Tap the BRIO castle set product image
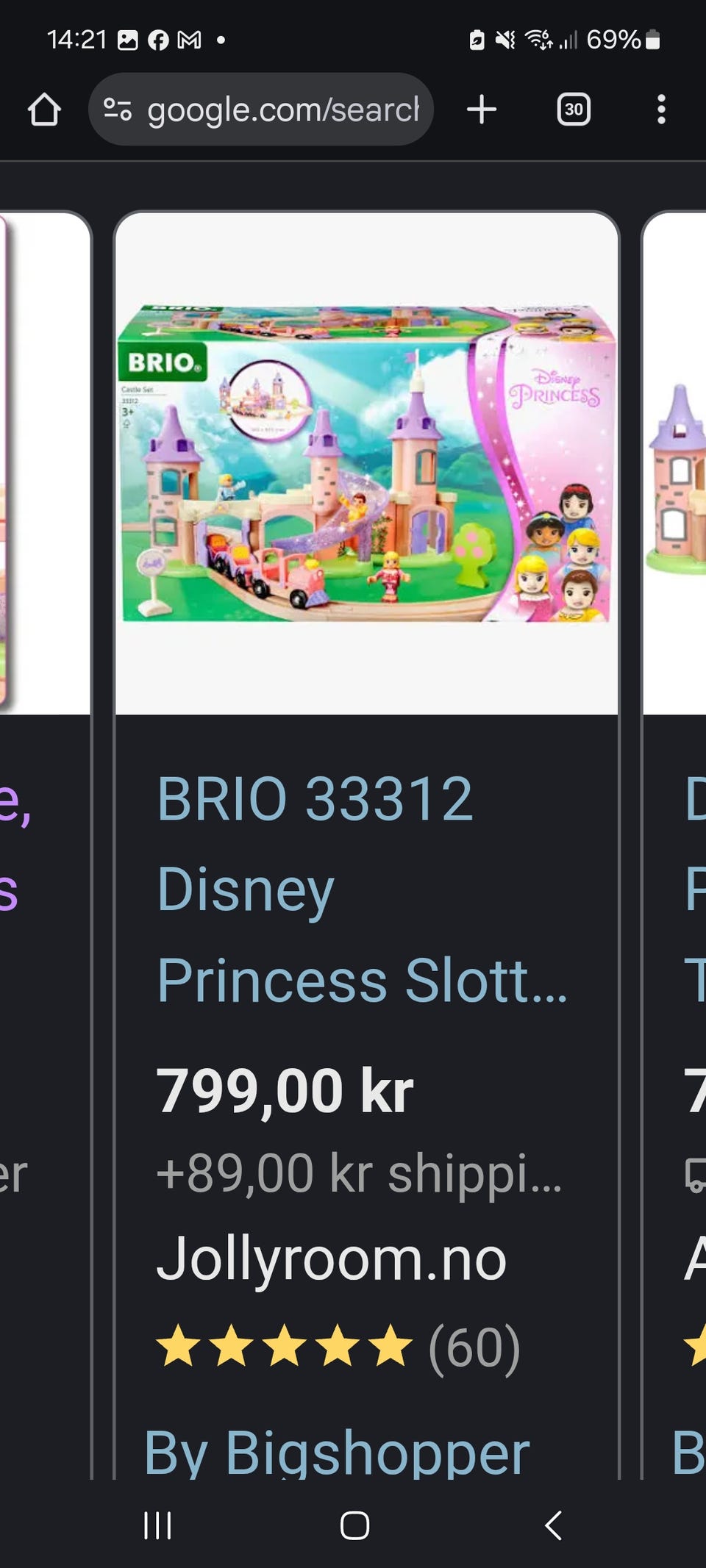The image size is (706, 1568). tap(366, 463)
